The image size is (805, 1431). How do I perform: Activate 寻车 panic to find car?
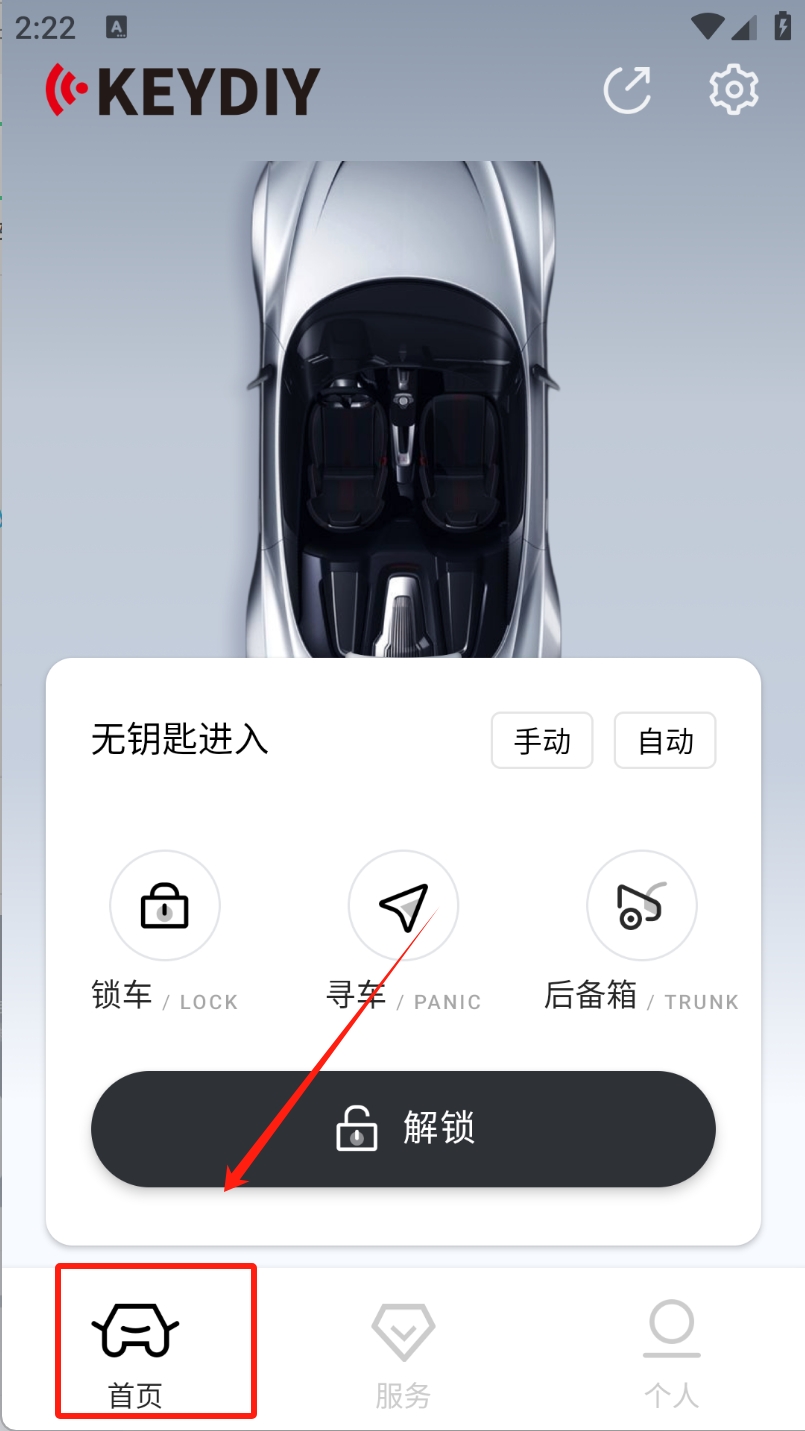(403, 906)
